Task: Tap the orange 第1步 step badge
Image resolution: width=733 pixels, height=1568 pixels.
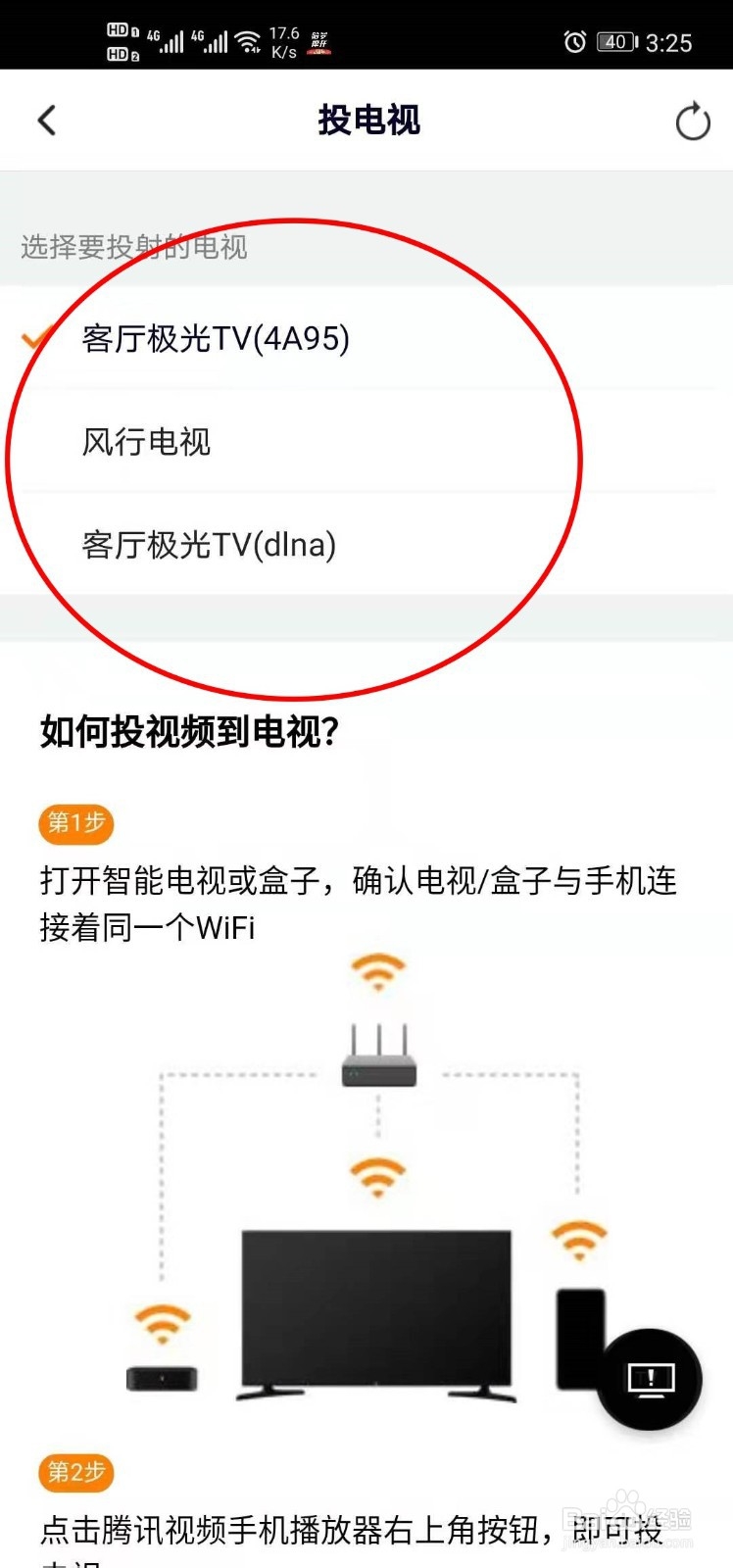Action: coord(75,824)
